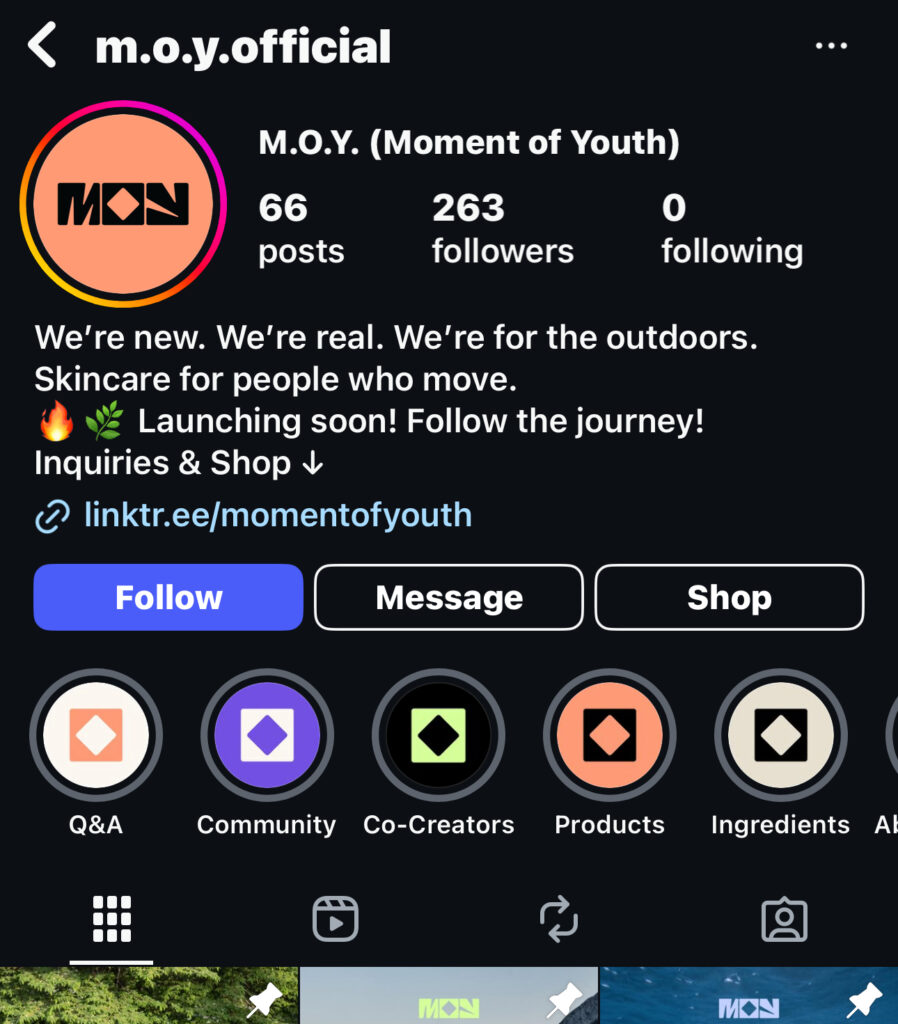Image resolution: width=898 pixels, height=1024 pixels.
Task: Open the followers list
Action: point(502,228)
